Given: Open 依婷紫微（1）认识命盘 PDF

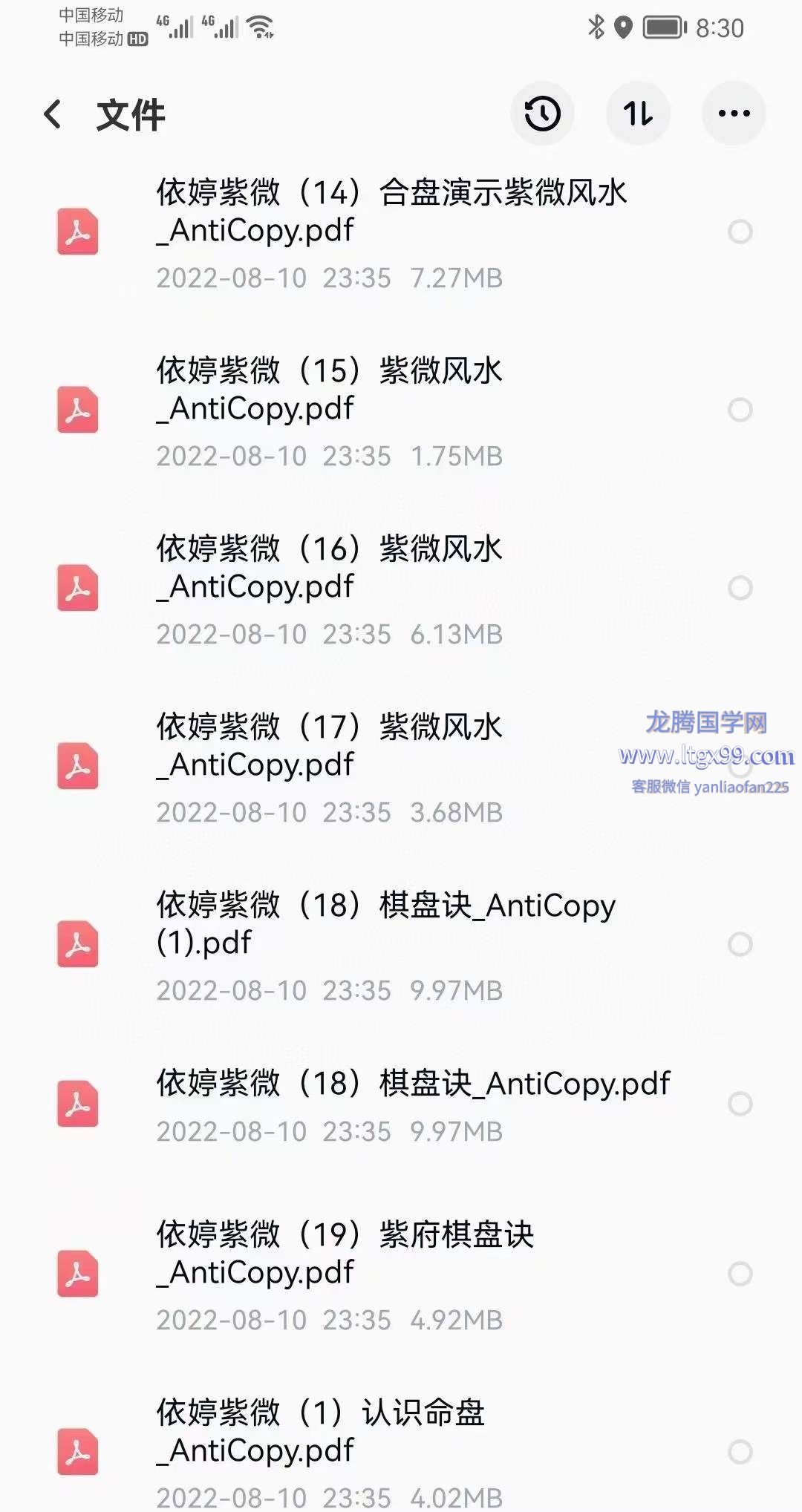Looking at the screenshot, I should point(321,1431).
